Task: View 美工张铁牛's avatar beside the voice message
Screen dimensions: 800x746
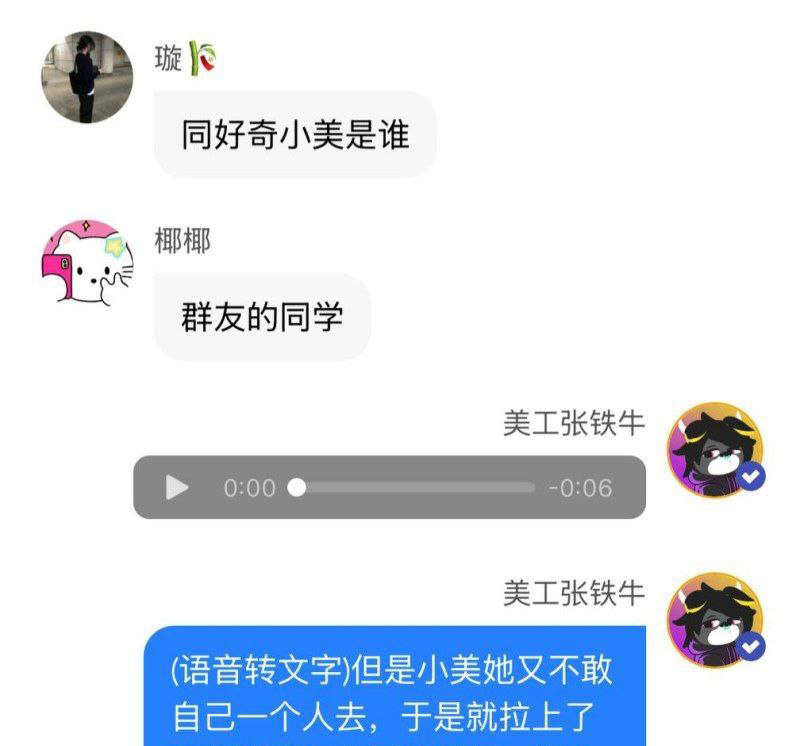Action: [716, 449]
